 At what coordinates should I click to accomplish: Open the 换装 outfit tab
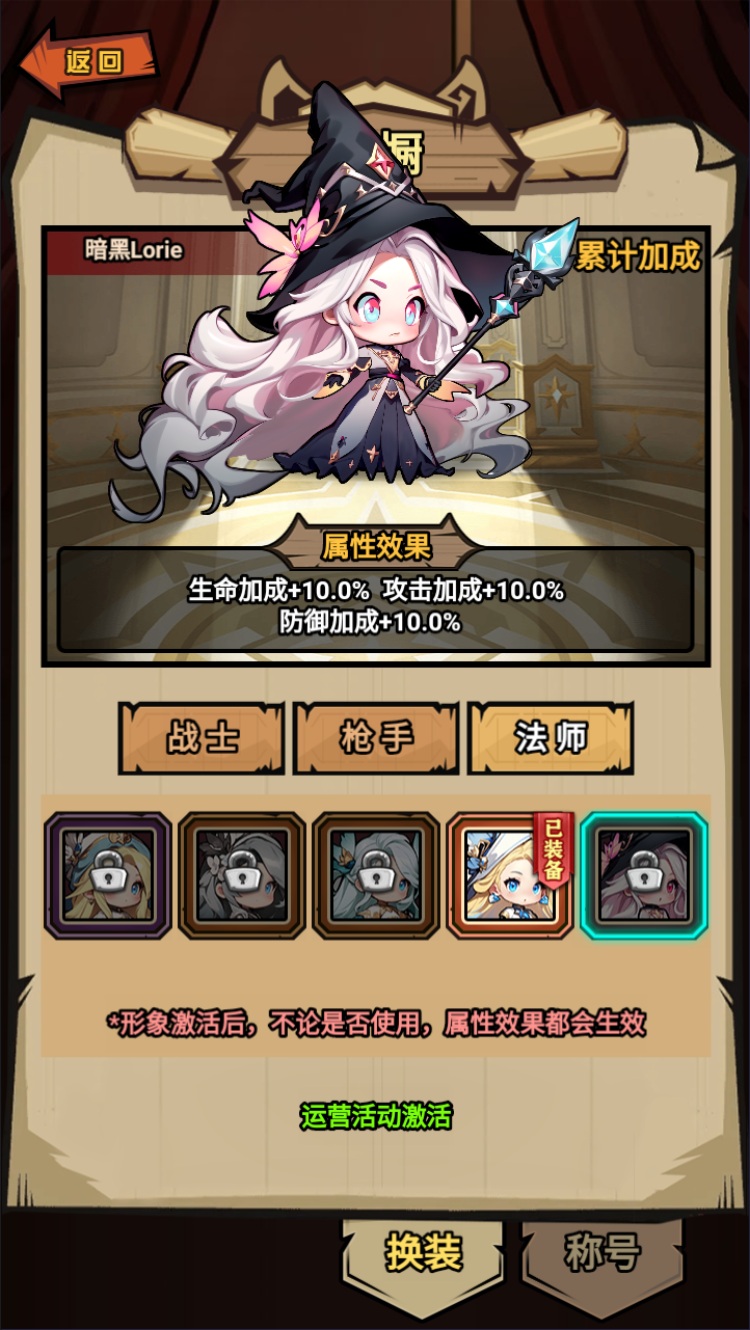[424, 1253]
